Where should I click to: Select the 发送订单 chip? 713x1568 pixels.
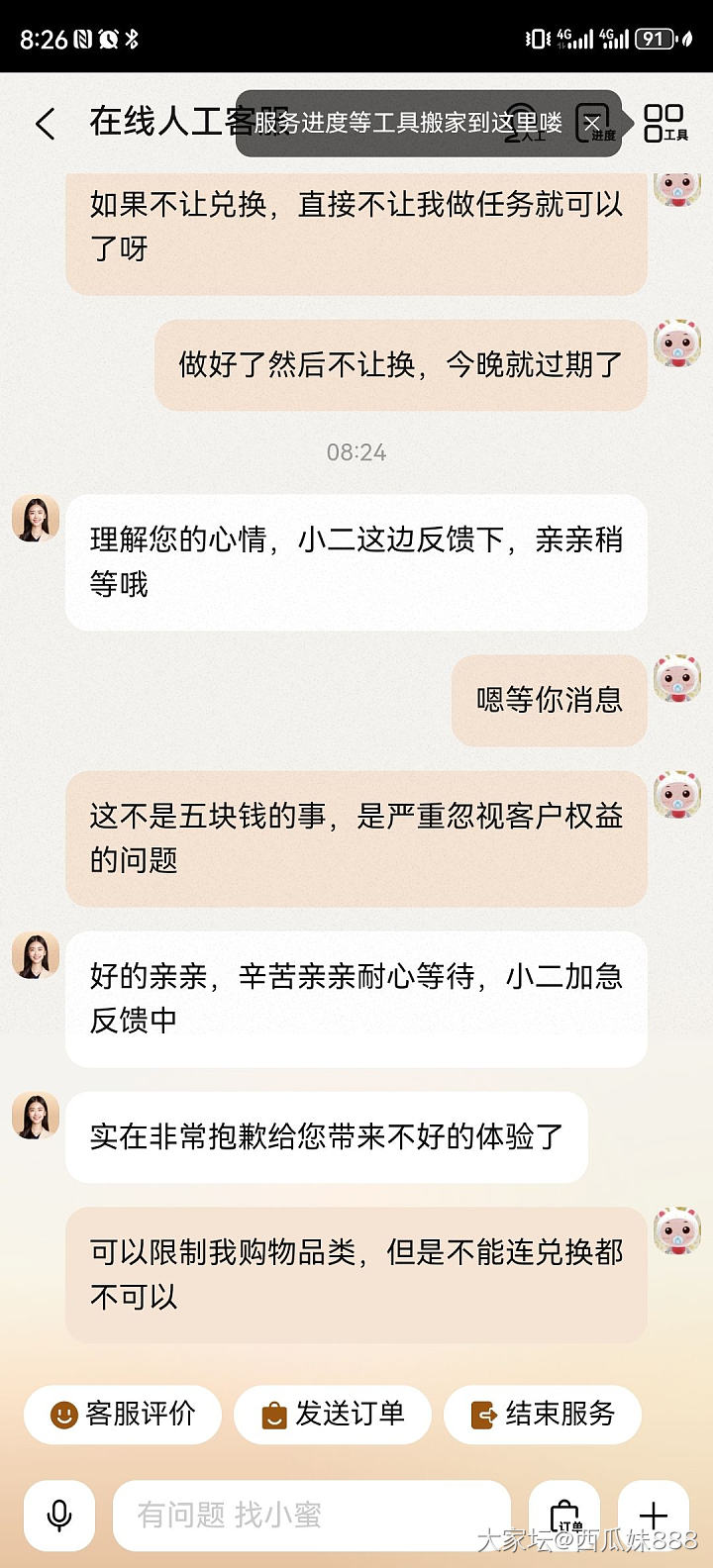pyautogui.click(x=333, y=1414)
